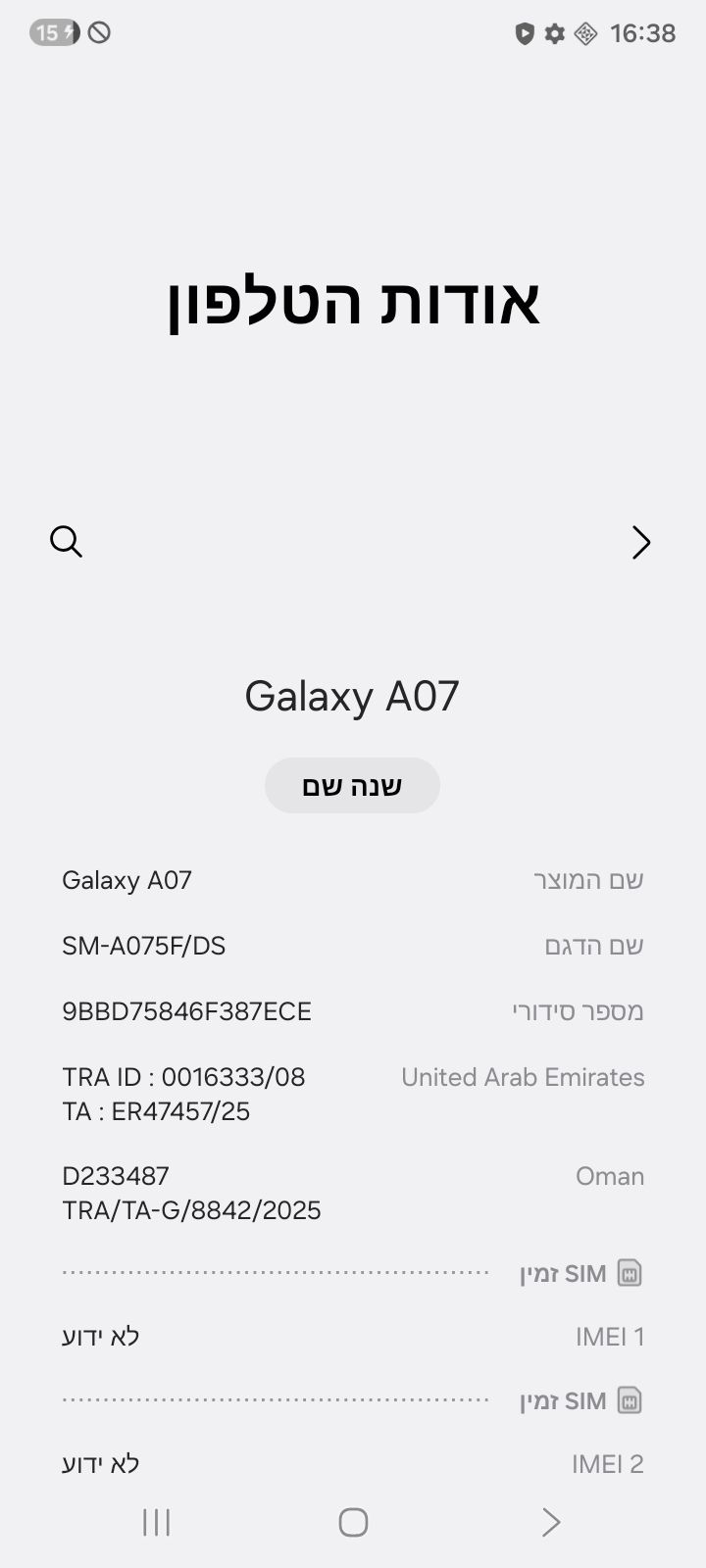The width and height of the screenshot is (706, 1568).
Task: Expand details with the top right chevron
Action: point(641,542)
